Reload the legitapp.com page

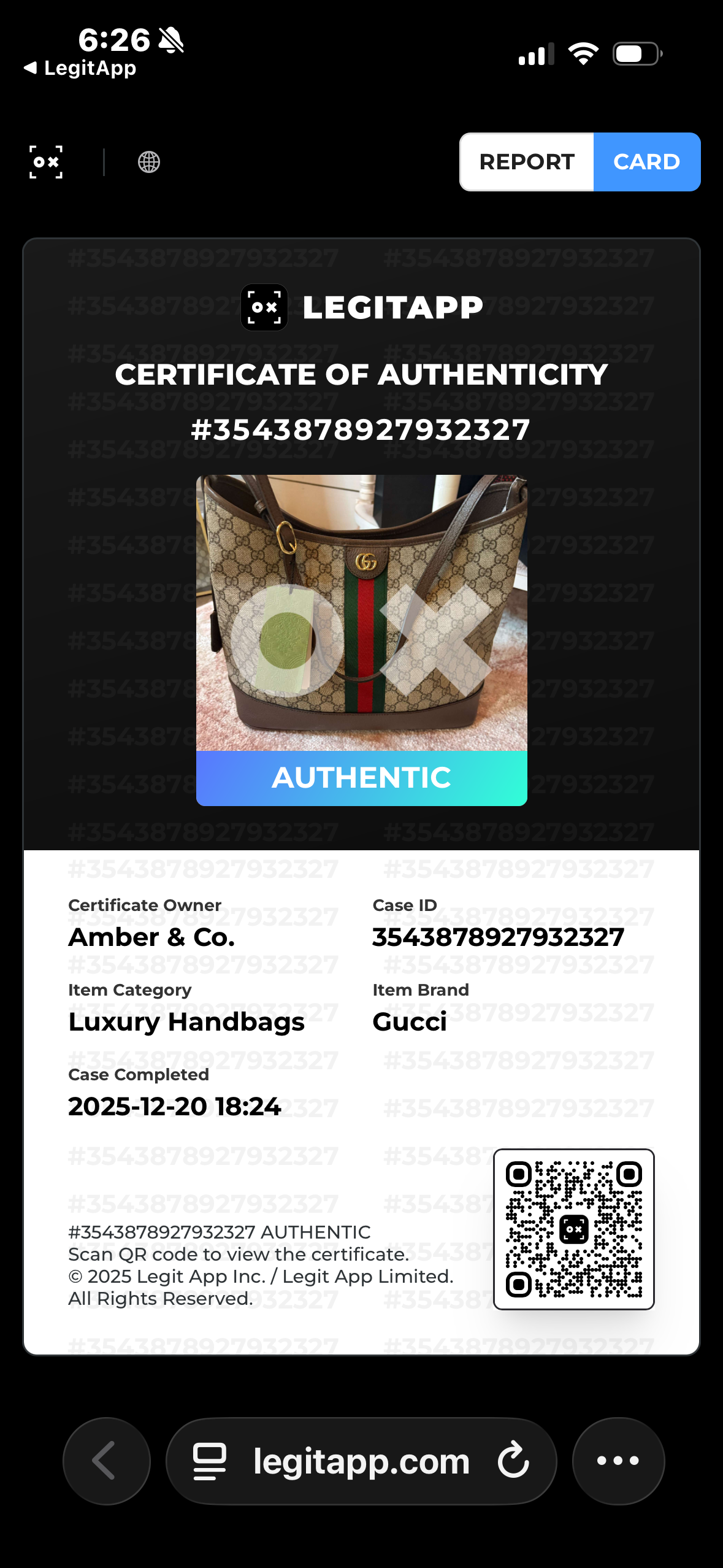click(513, 1461)
